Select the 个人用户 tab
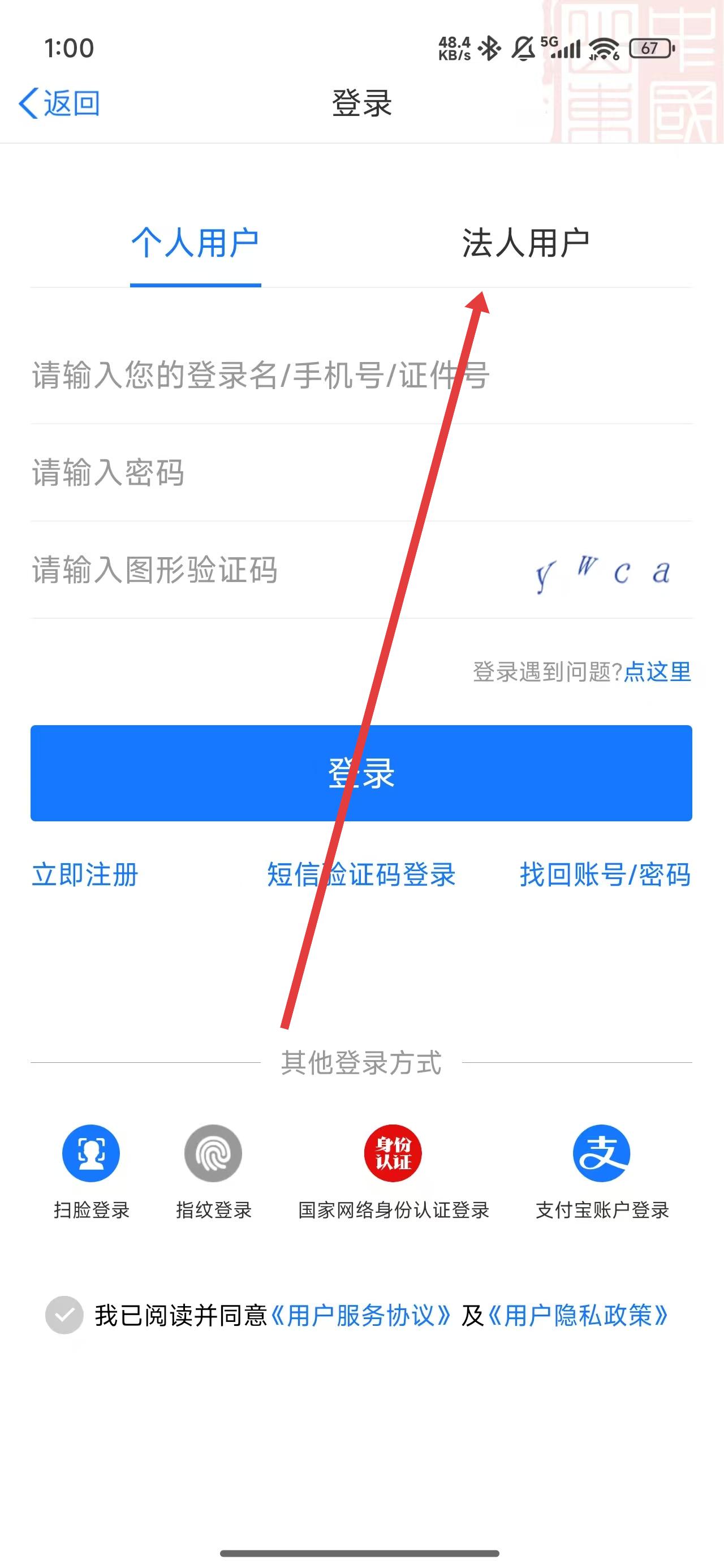The height and width of the screenshot is (1568, 724). [x=195, y=243]
